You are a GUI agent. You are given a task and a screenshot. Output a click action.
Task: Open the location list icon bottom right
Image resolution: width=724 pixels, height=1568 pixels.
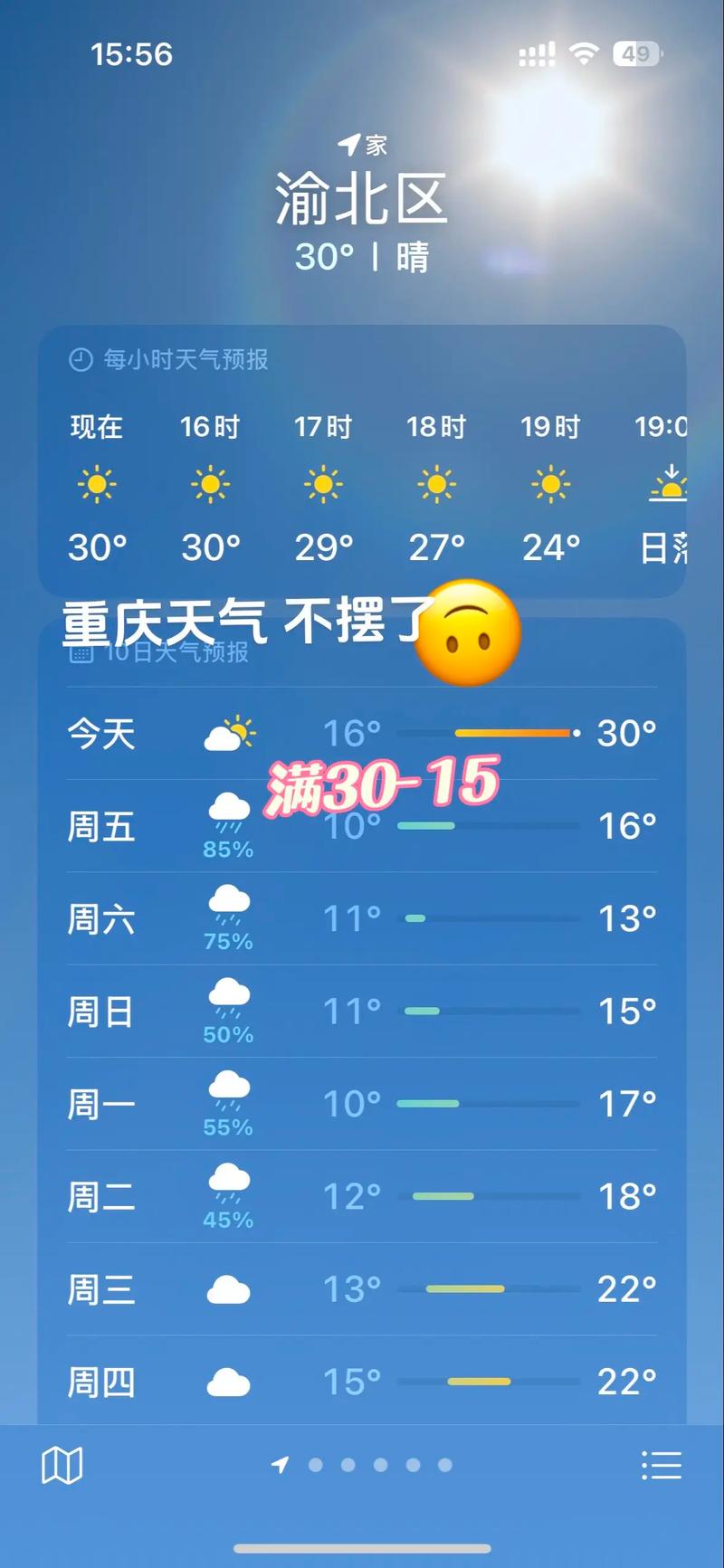pos(662,1464)
